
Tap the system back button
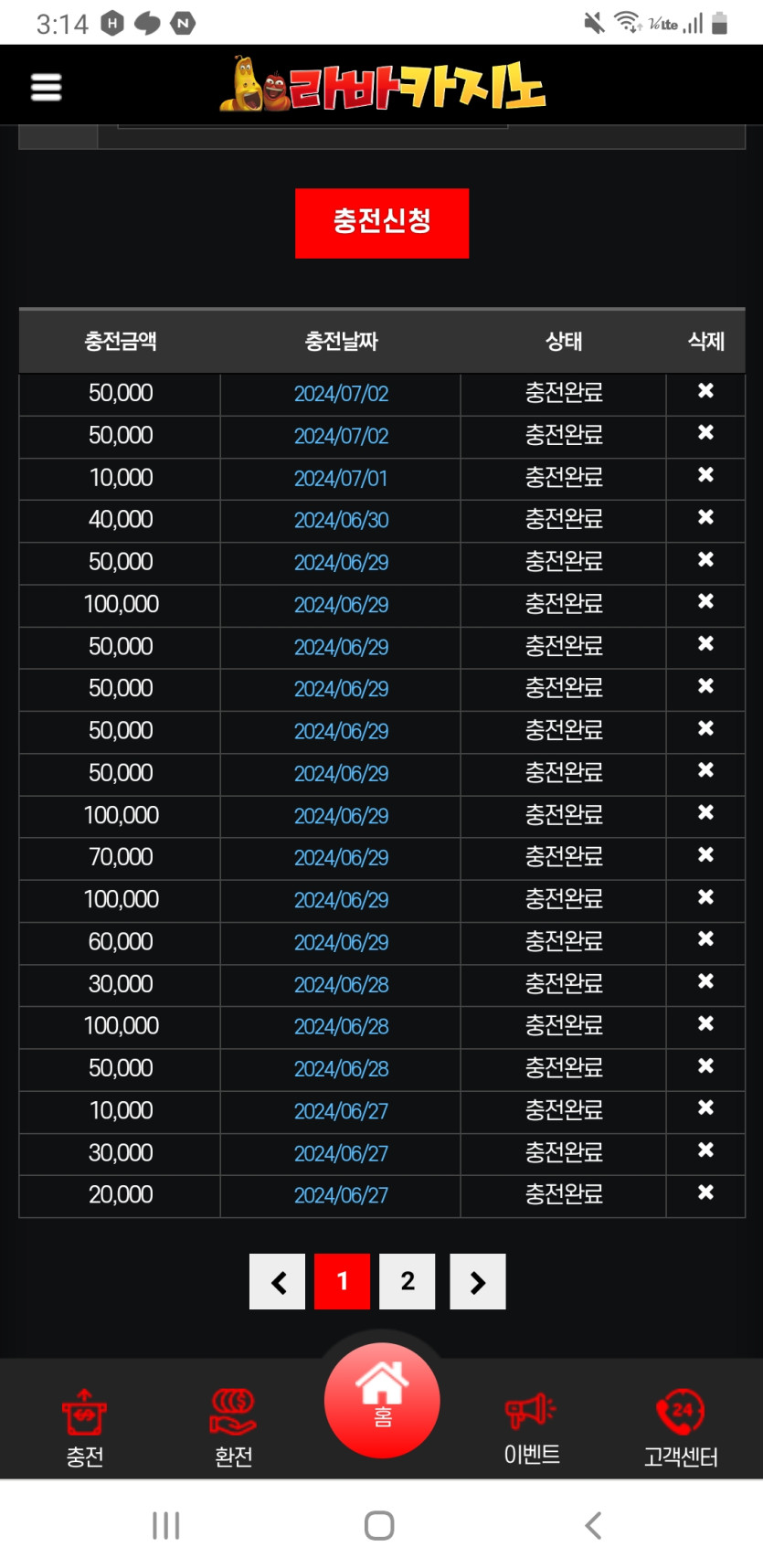coord(593,1525)
